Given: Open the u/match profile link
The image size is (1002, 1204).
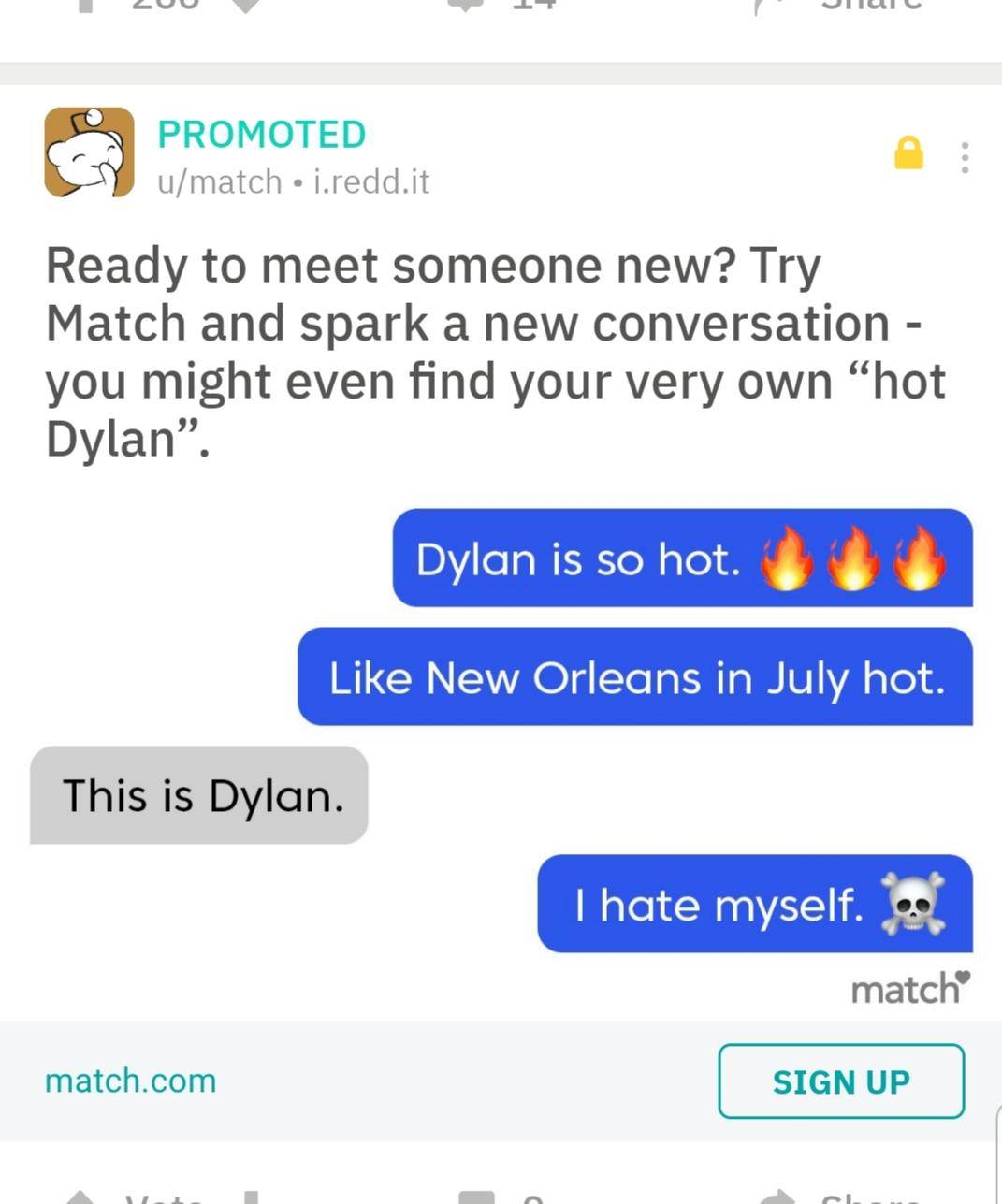Looking at the screenshot, I should pyautogui.click(x=218, y=183).
